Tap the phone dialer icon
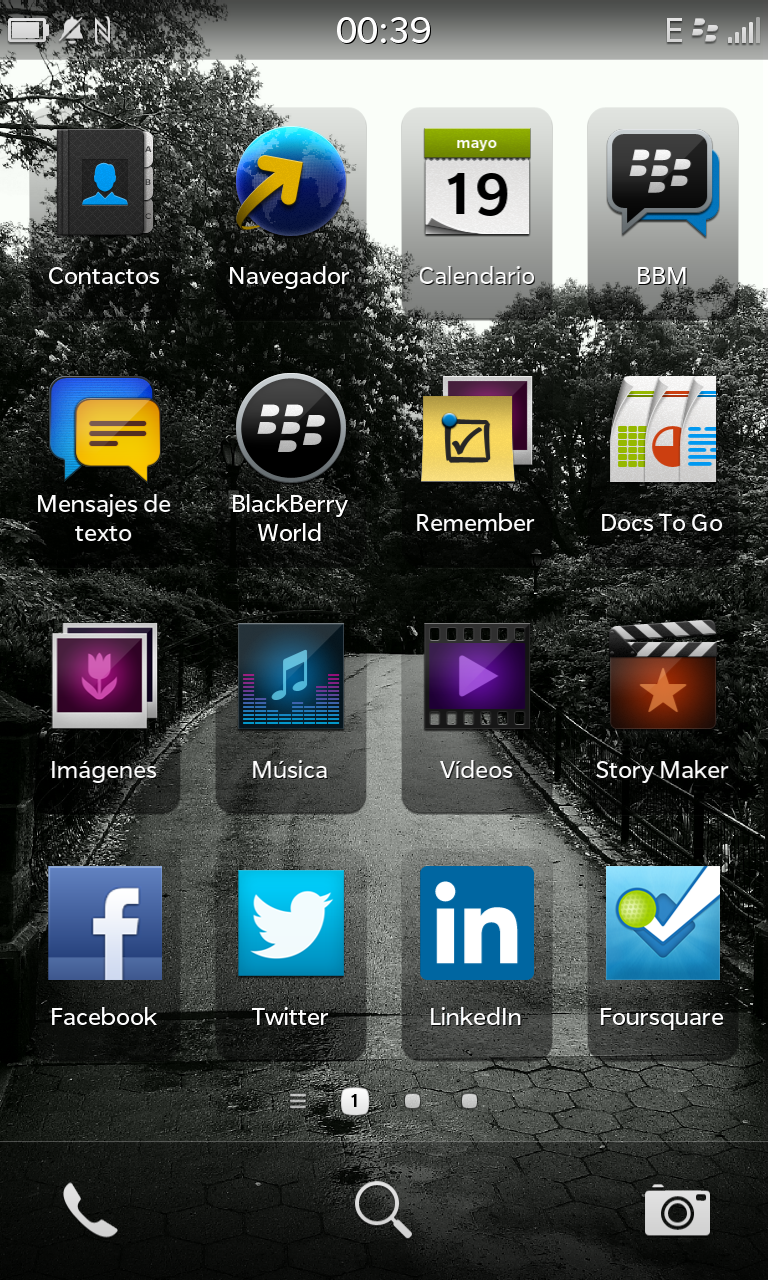Viewport: 768px width, 1280px height. pyautogui.click(x=90, y=1210)
